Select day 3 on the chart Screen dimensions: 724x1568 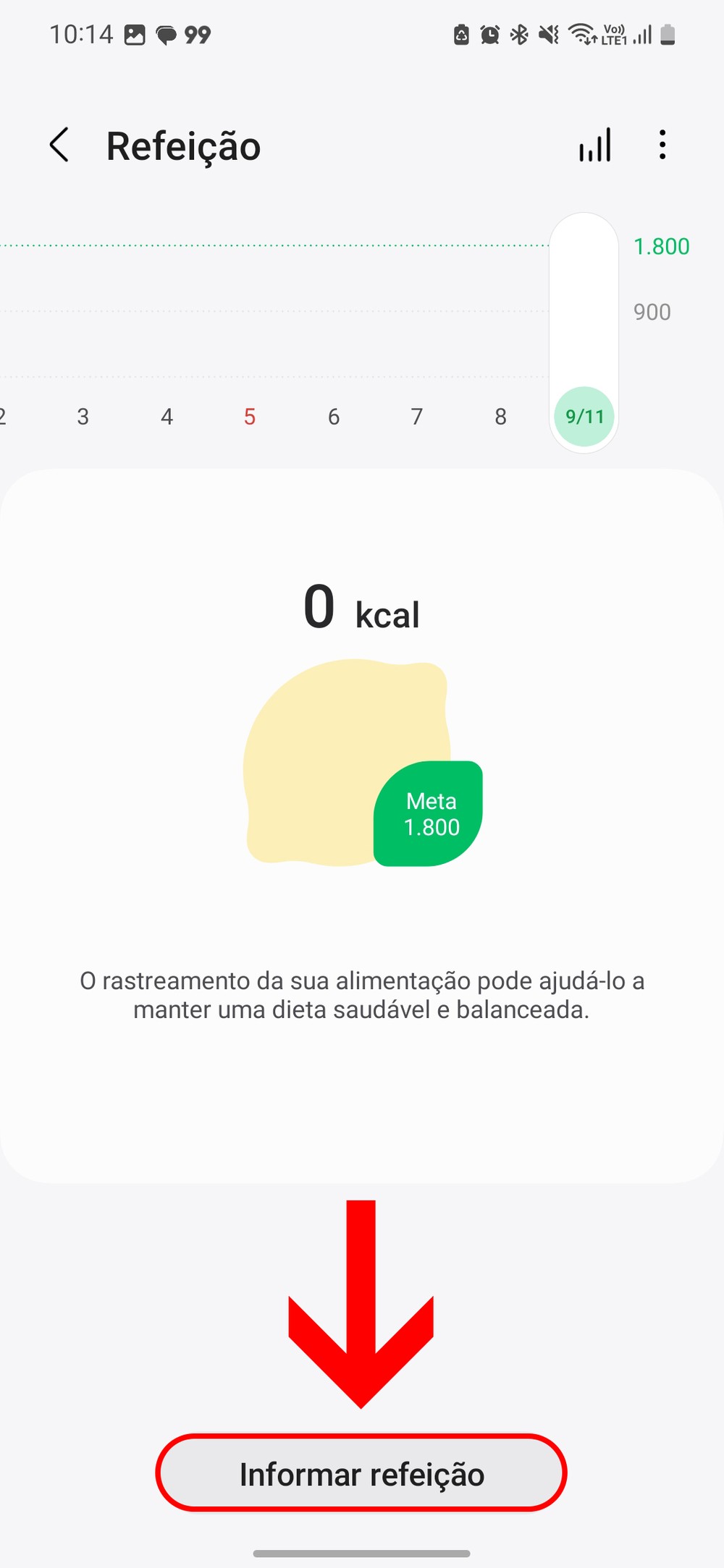tap(83, 417)
